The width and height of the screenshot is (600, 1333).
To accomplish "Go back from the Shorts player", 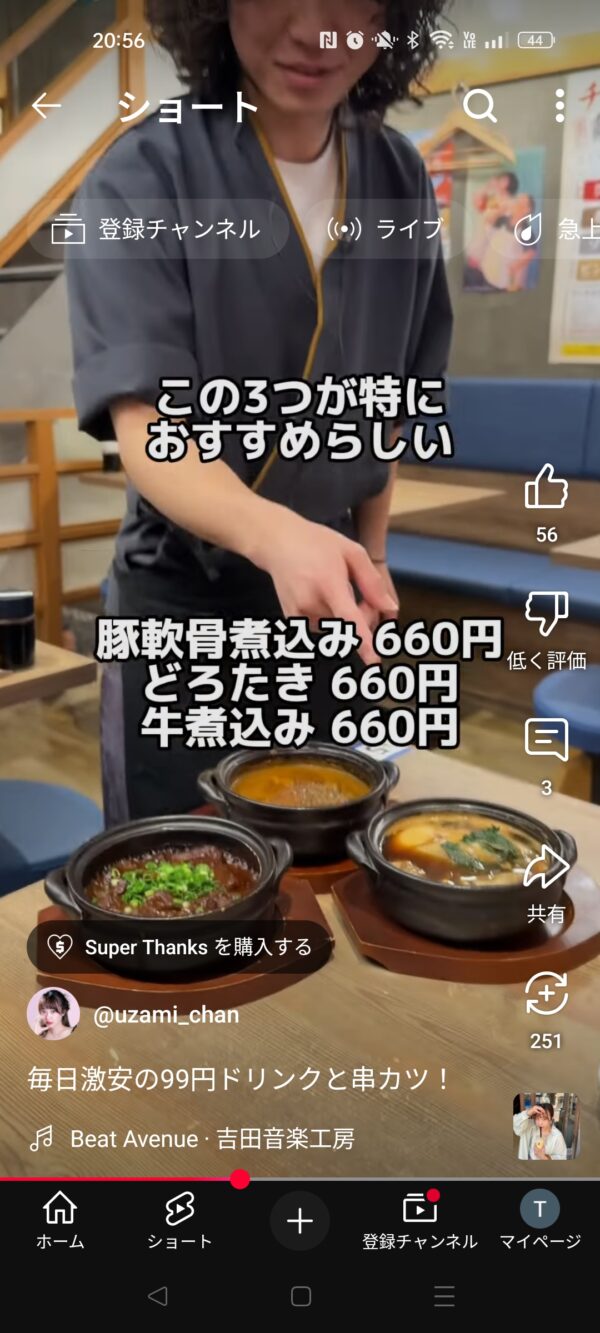I will pyautogui.click(x=46, y=106).
